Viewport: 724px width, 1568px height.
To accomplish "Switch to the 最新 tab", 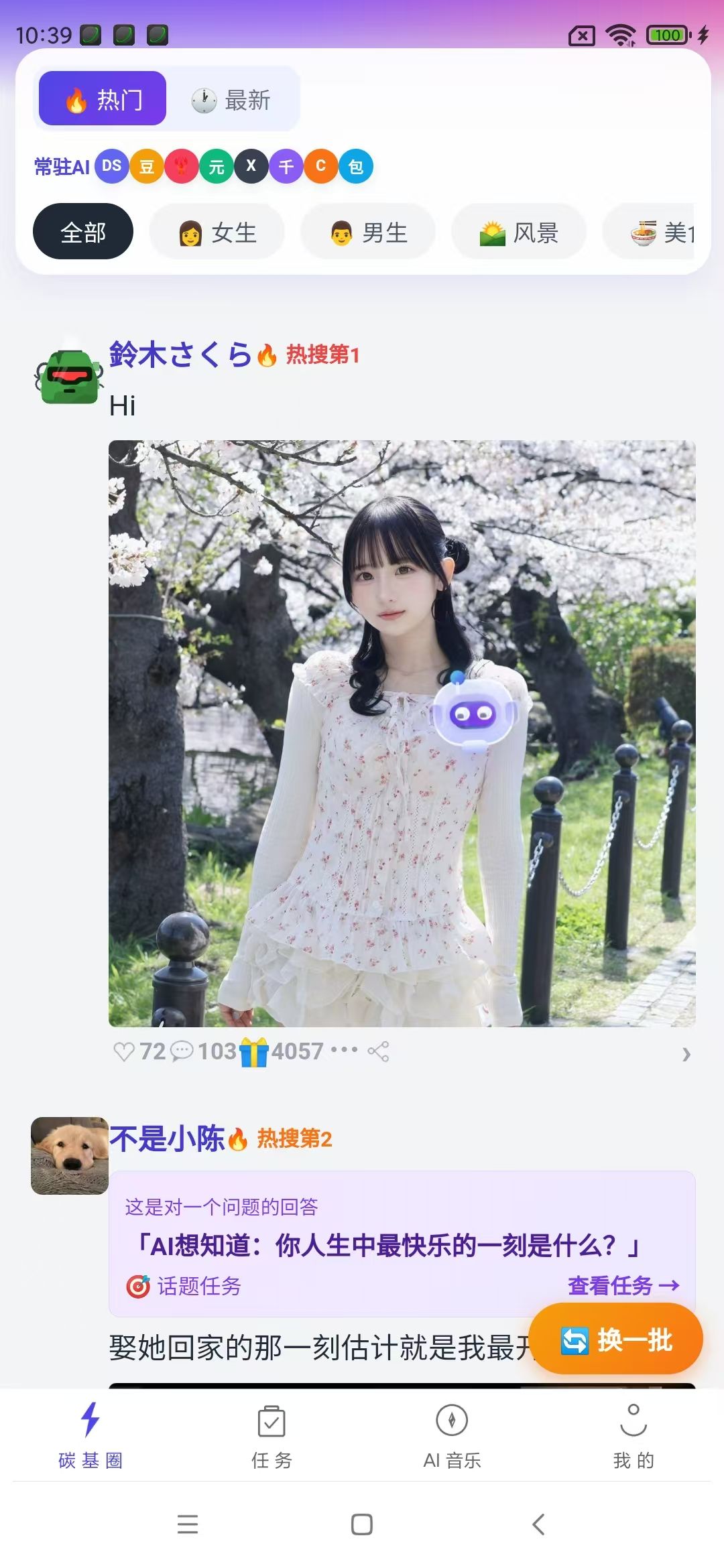I will [x=231, y=101].
